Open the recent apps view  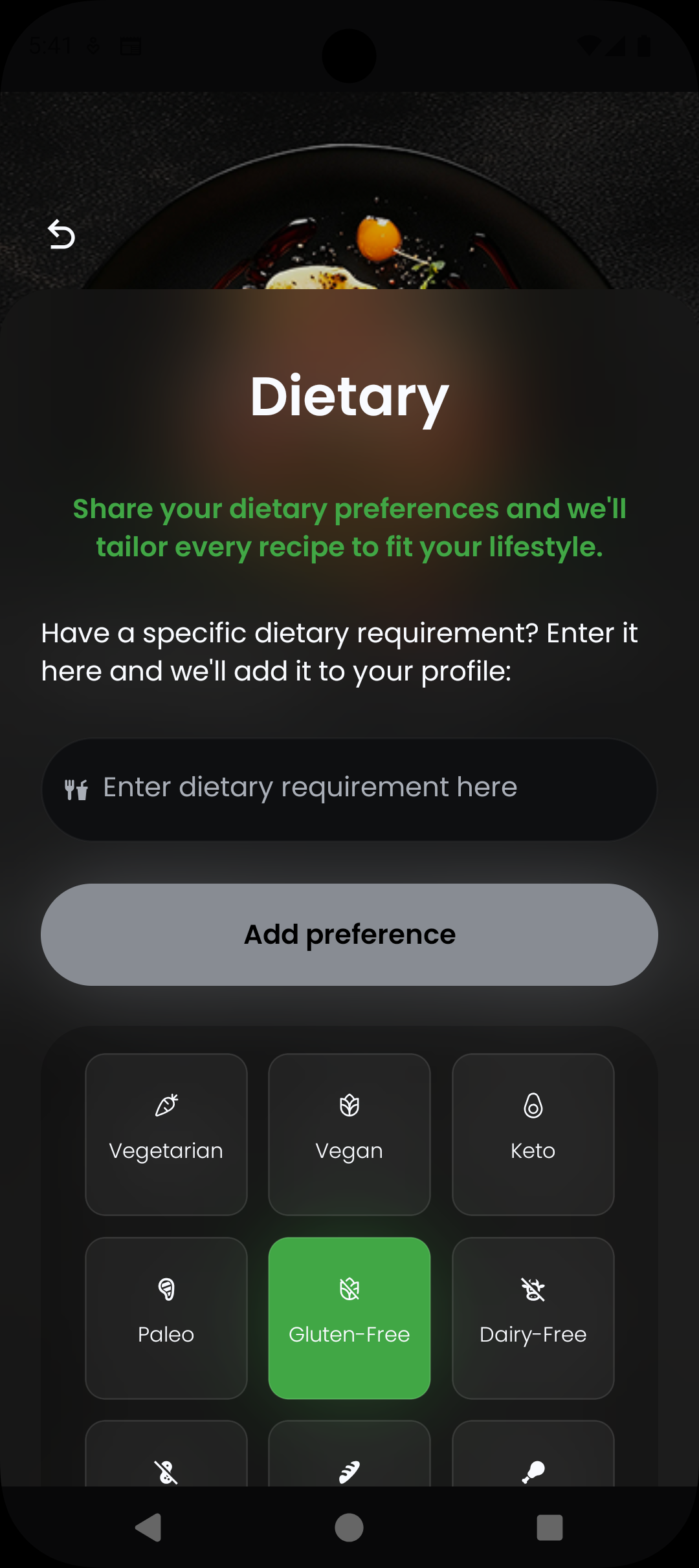549,1528
